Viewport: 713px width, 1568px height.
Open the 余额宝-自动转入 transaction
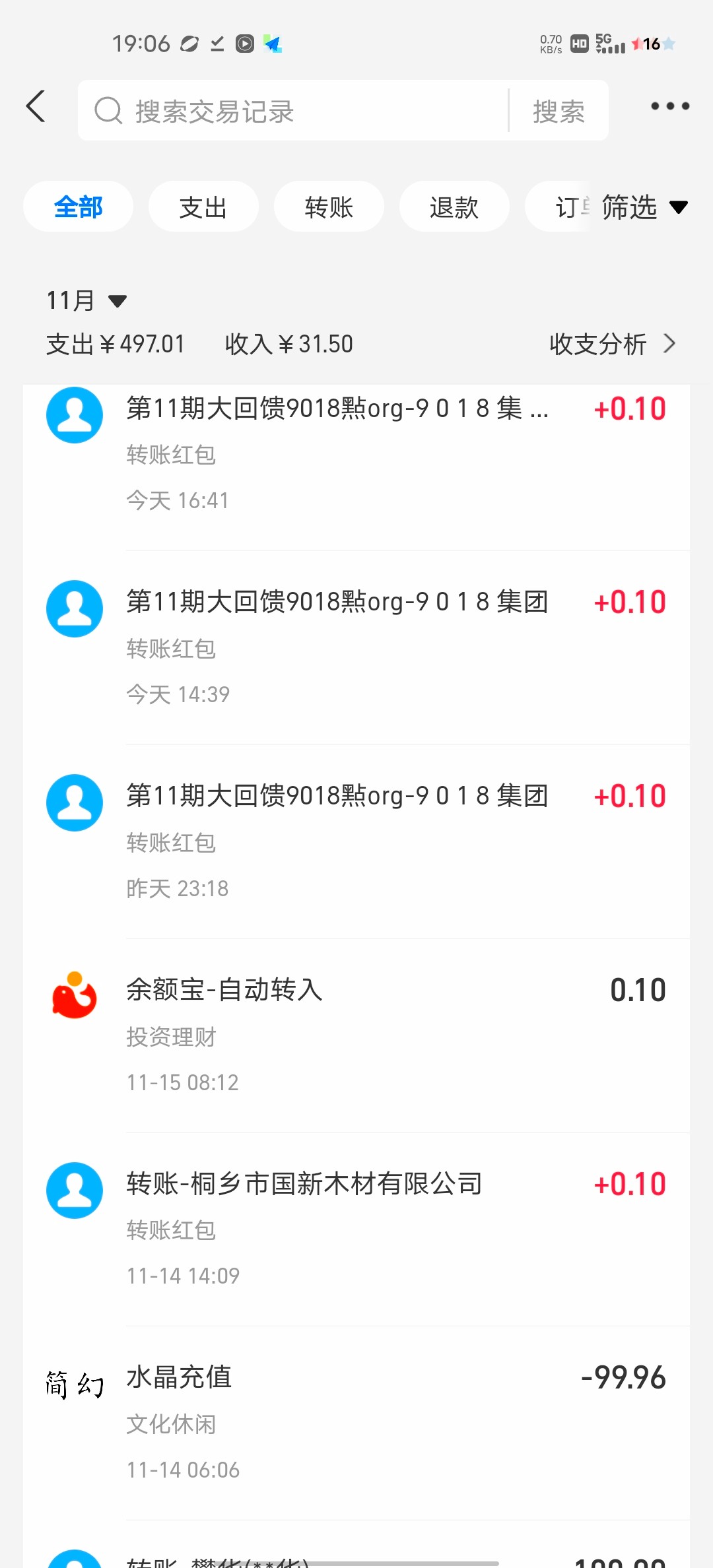[356, 1035]
